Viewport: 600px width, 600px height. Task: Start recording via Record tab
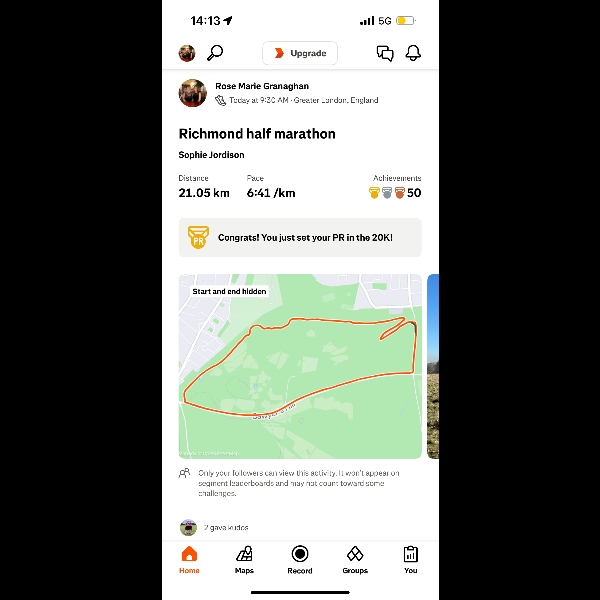pyautogui.click(x=300, y=559)
